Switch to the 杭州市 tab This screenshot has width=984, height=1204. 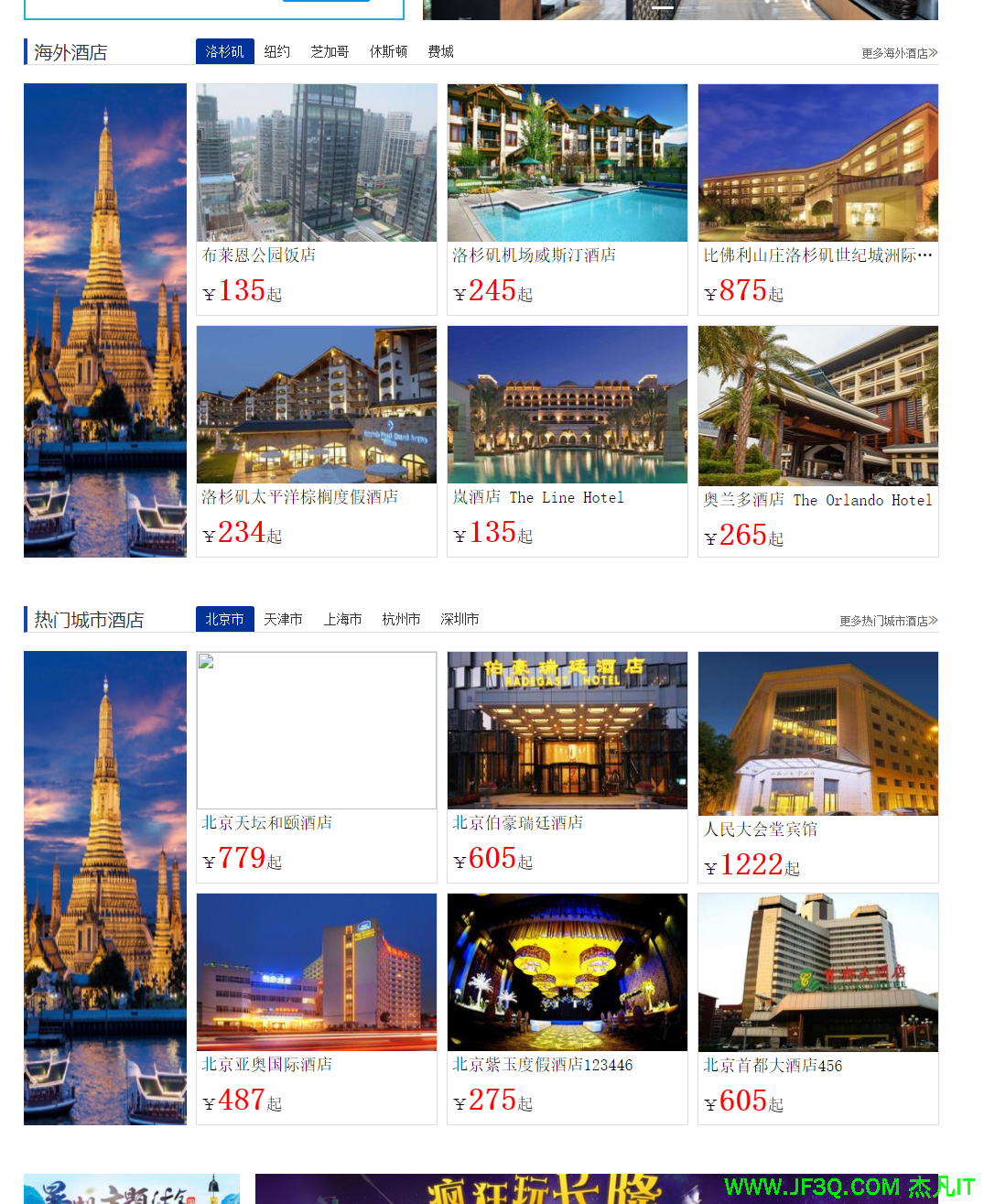(401, 620)
